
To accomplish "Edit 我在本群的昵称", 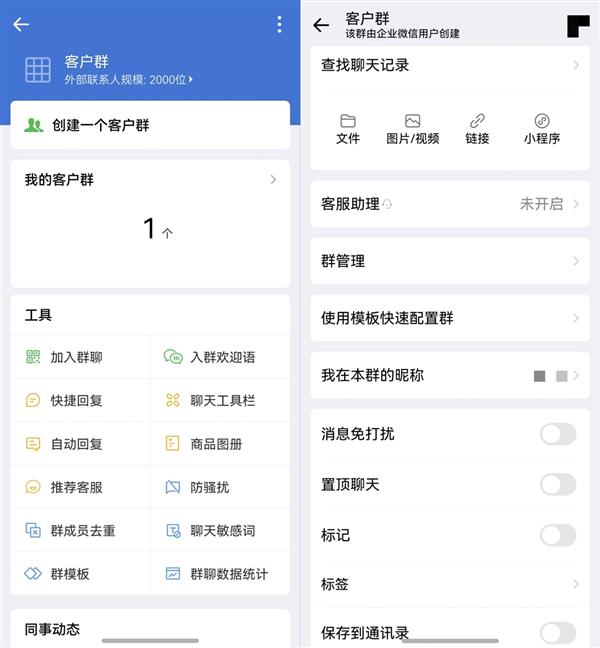I will click(449, 376).
